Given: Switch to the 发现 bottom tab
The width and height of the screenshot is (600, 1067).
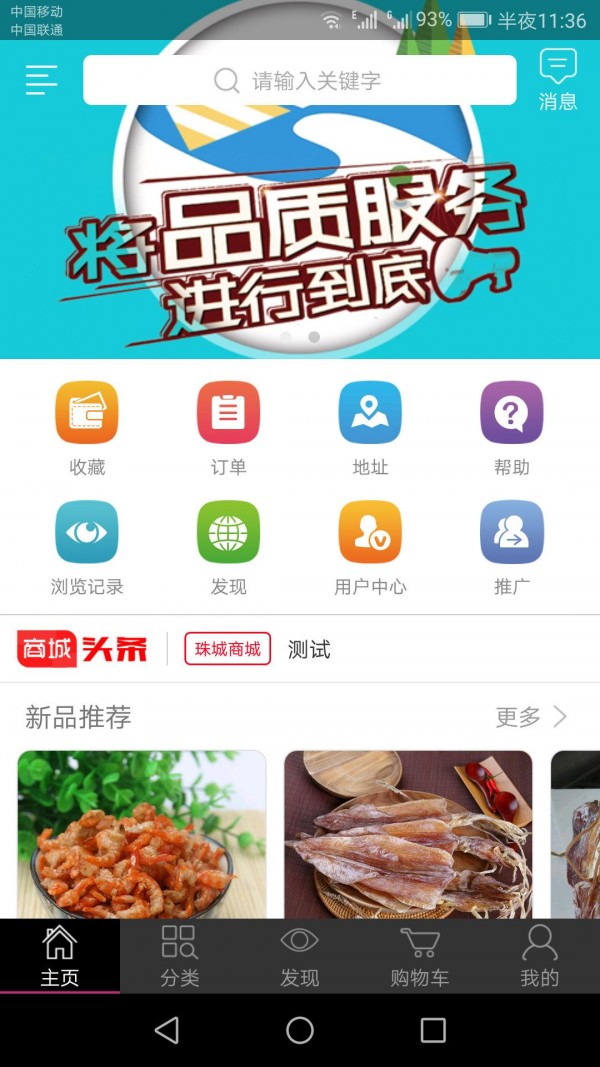Looking at the screenshot, I should (300, 956).
